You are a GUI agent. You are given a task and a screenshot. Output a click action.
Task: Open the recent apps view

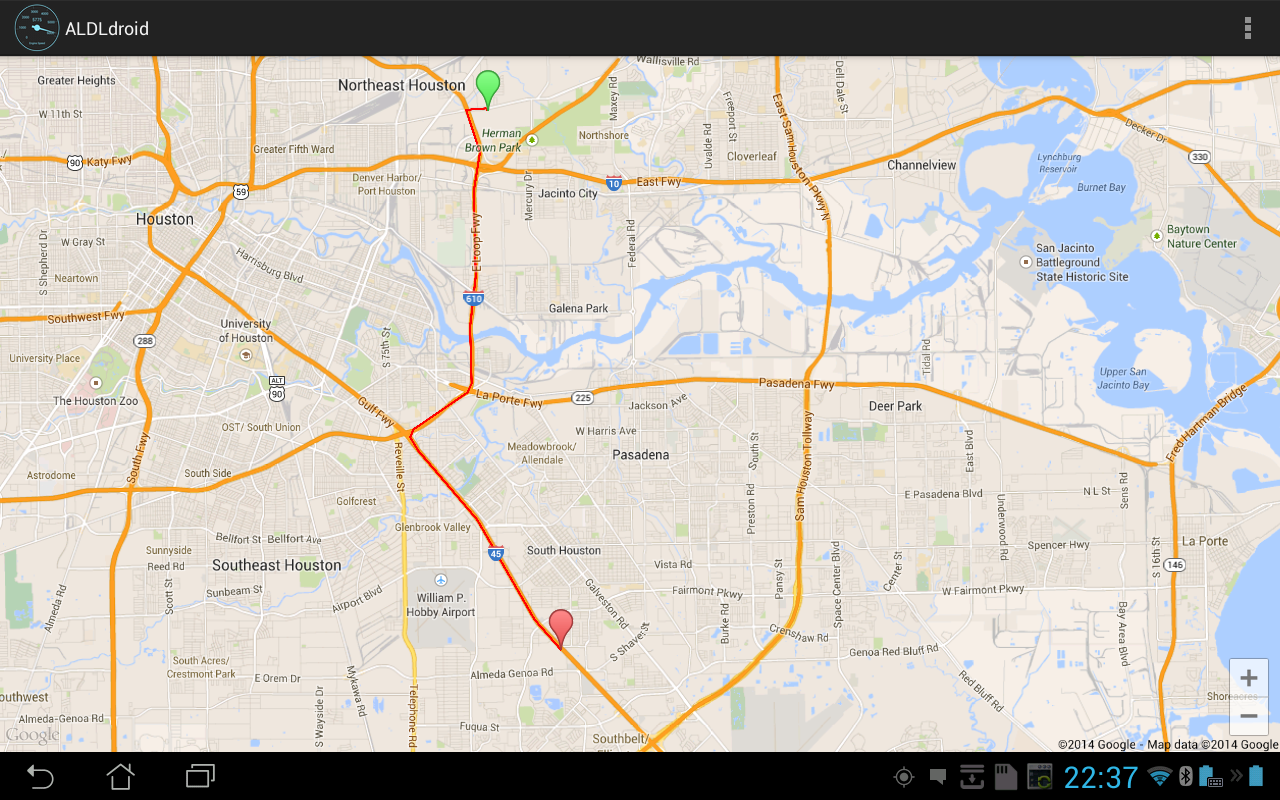200,776
